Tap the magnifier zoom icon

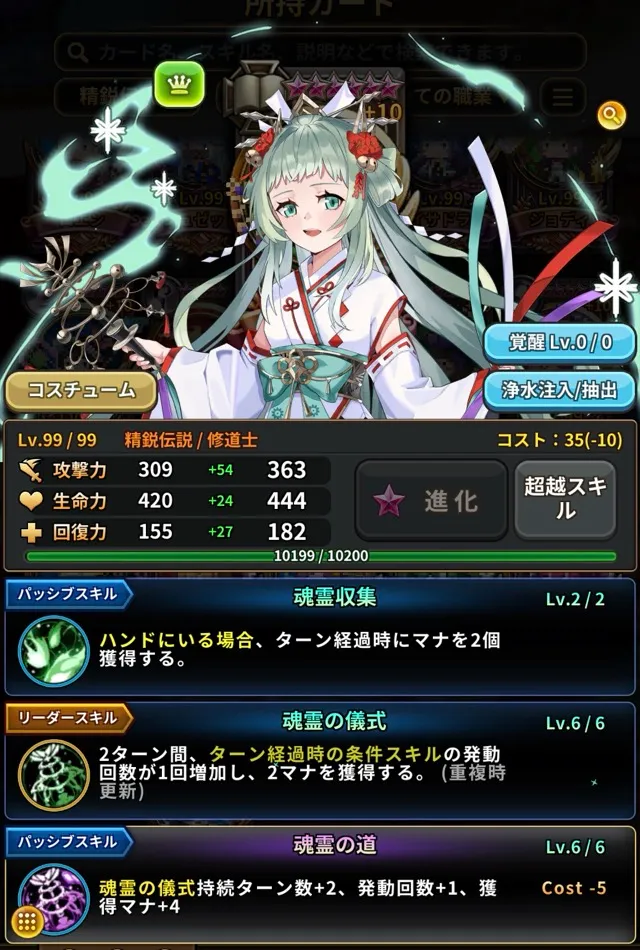point(612,115)
